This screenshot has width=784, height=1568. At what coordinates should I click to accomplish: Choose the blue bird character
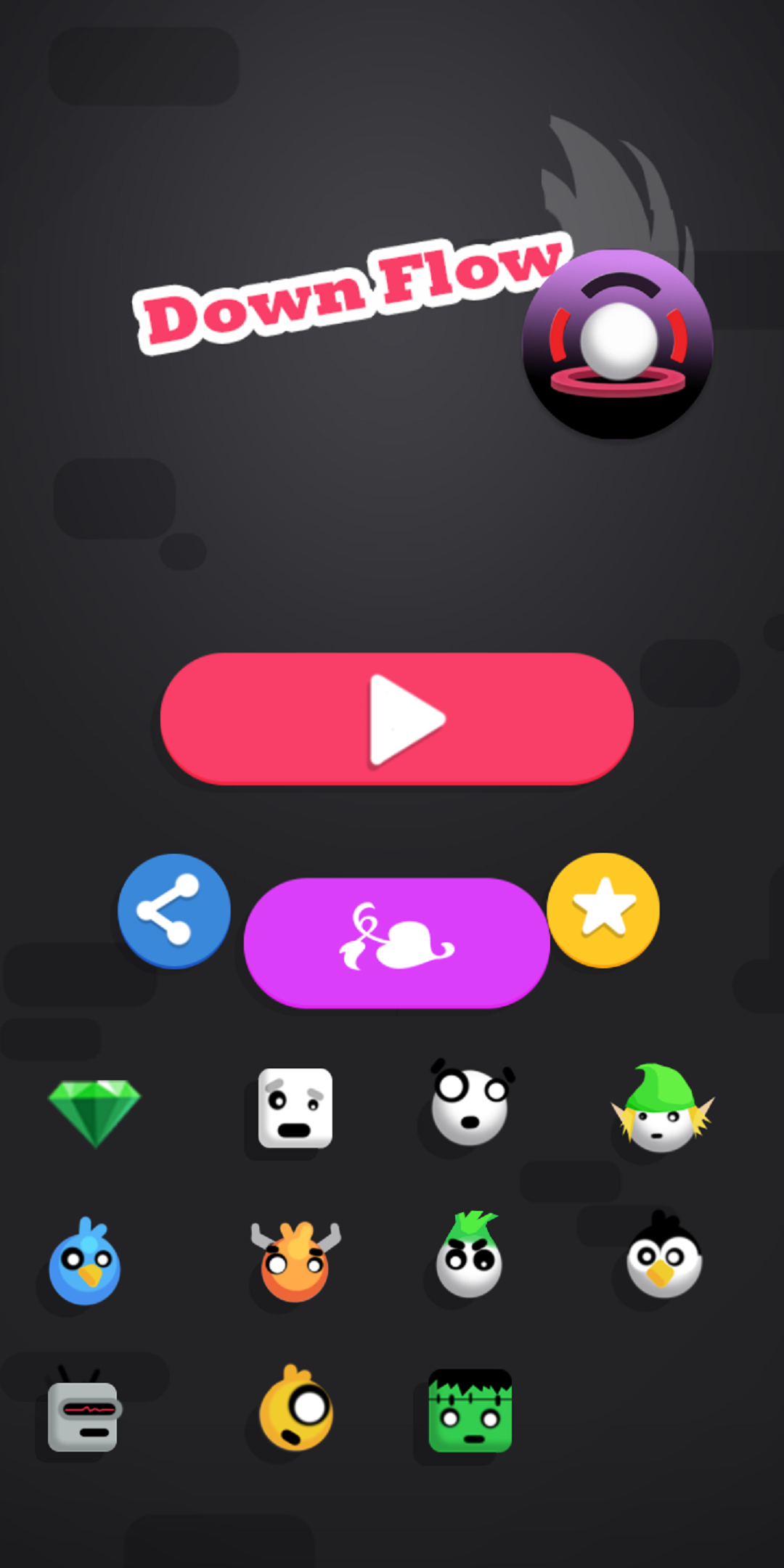tap(85, 1263)
